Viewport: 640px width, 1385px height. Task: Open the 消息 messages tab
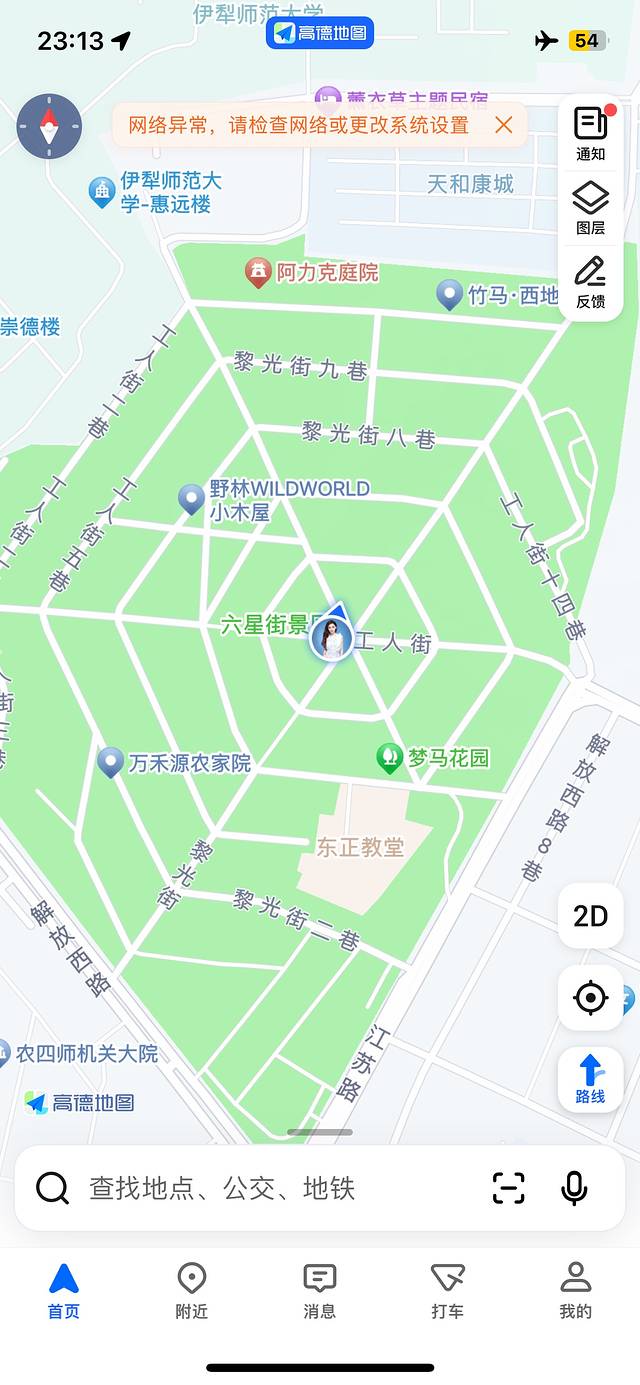[319, 1291]
